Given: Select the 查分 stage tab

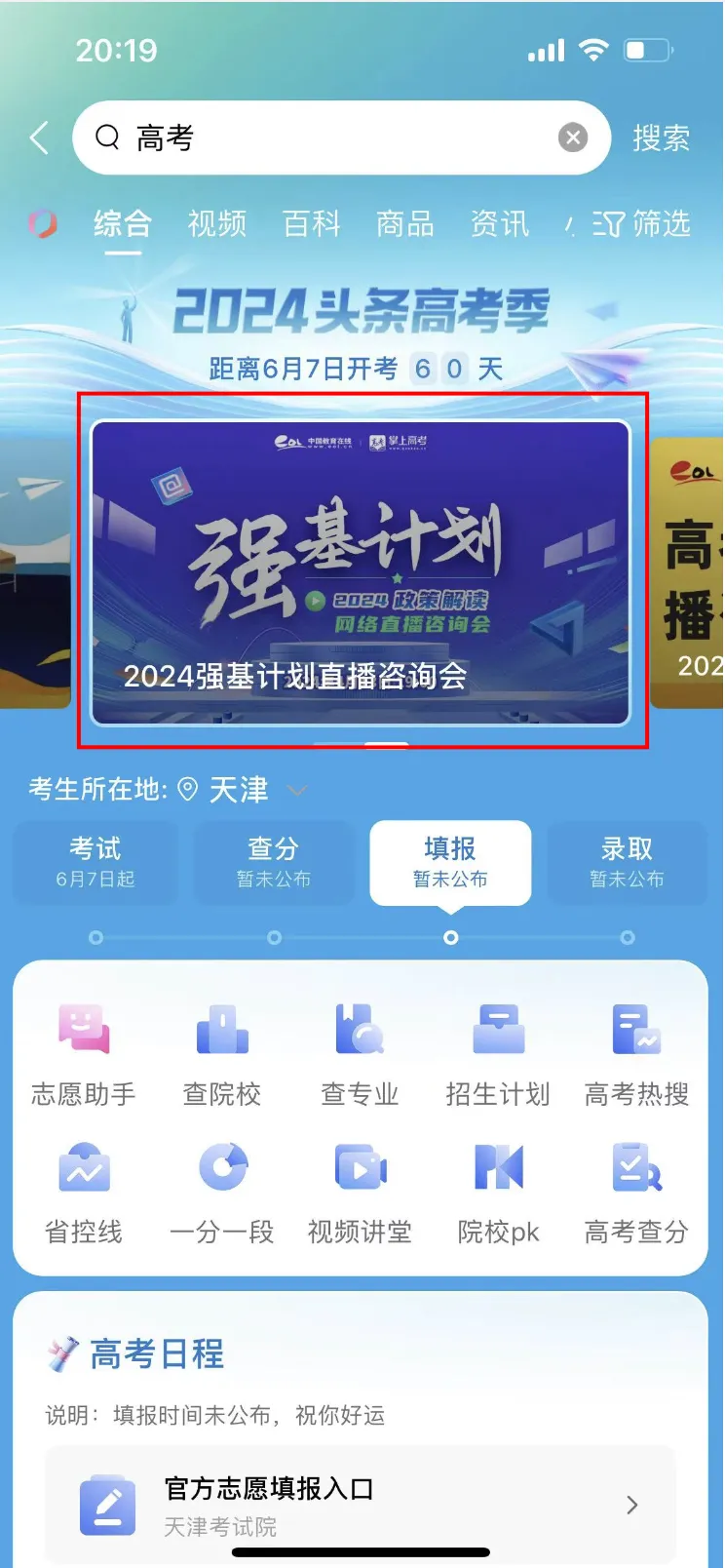Looking at the screenshot, I should (x=273, y=862).
